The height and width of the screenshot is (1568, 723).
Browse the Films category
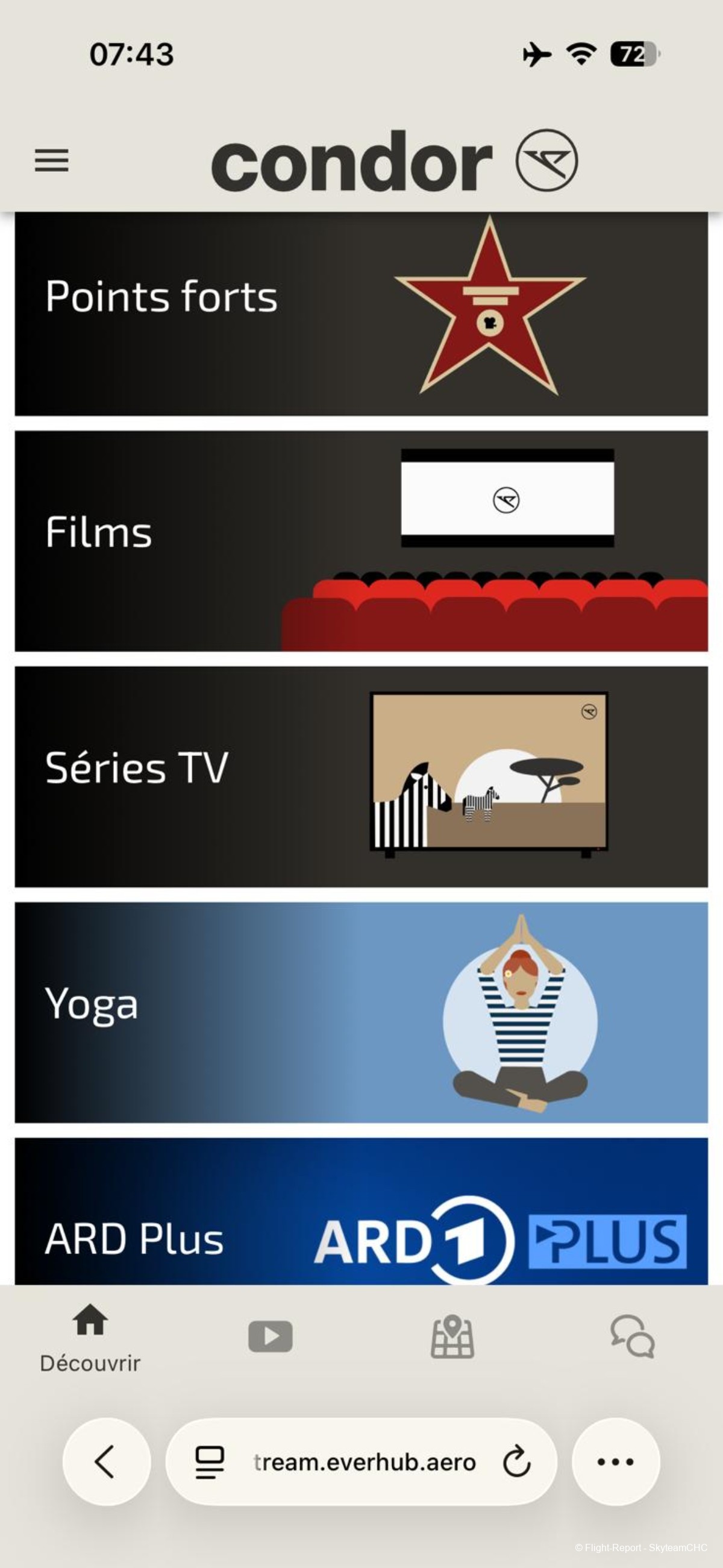(x=361, y=541)
